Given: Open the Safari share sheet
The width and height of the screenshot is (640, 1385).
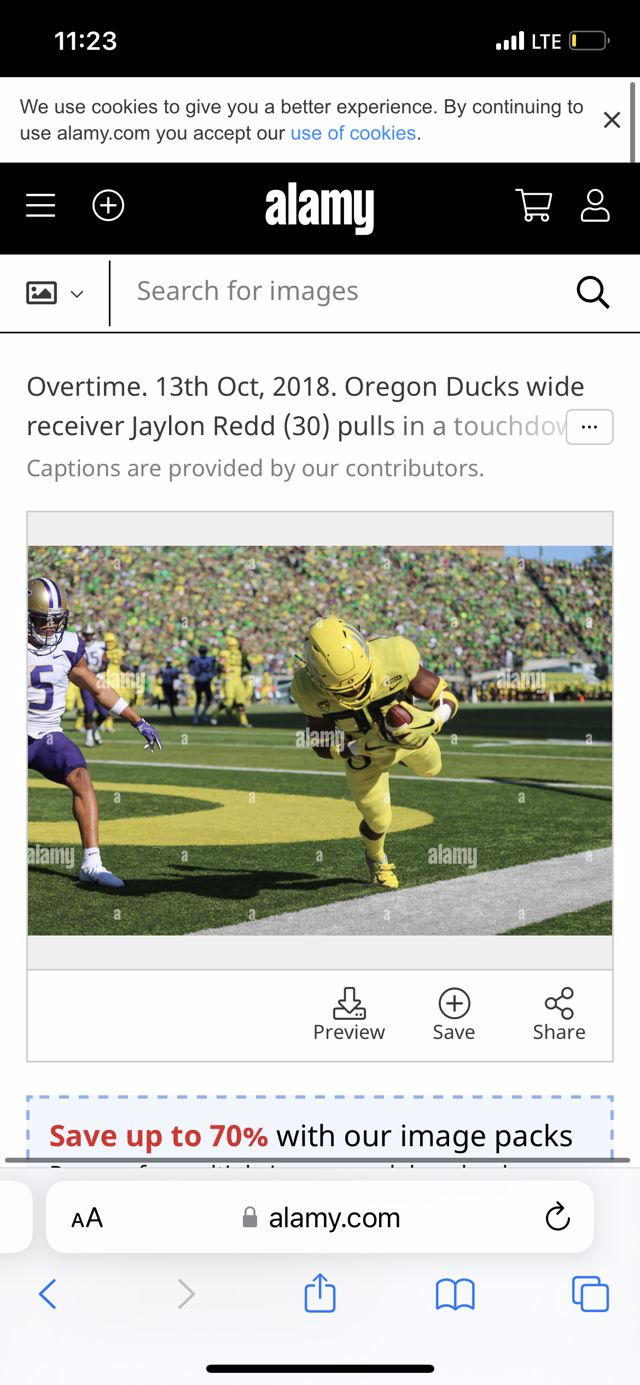Looking at the screenshot, I should [x=320, y=1294].
